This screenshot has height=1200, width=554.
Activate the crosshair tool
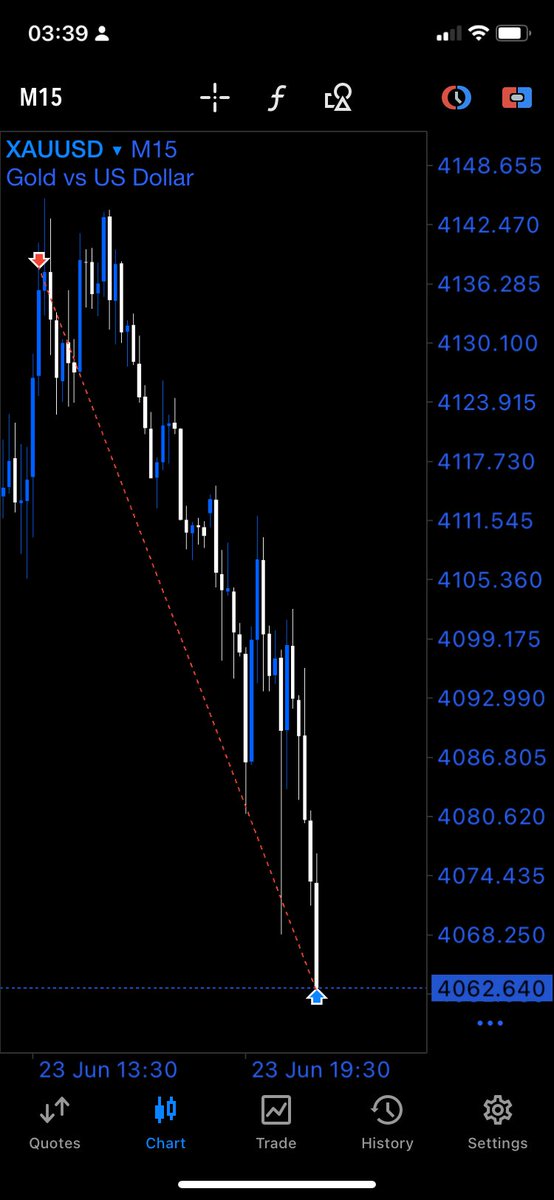(215, 97)
